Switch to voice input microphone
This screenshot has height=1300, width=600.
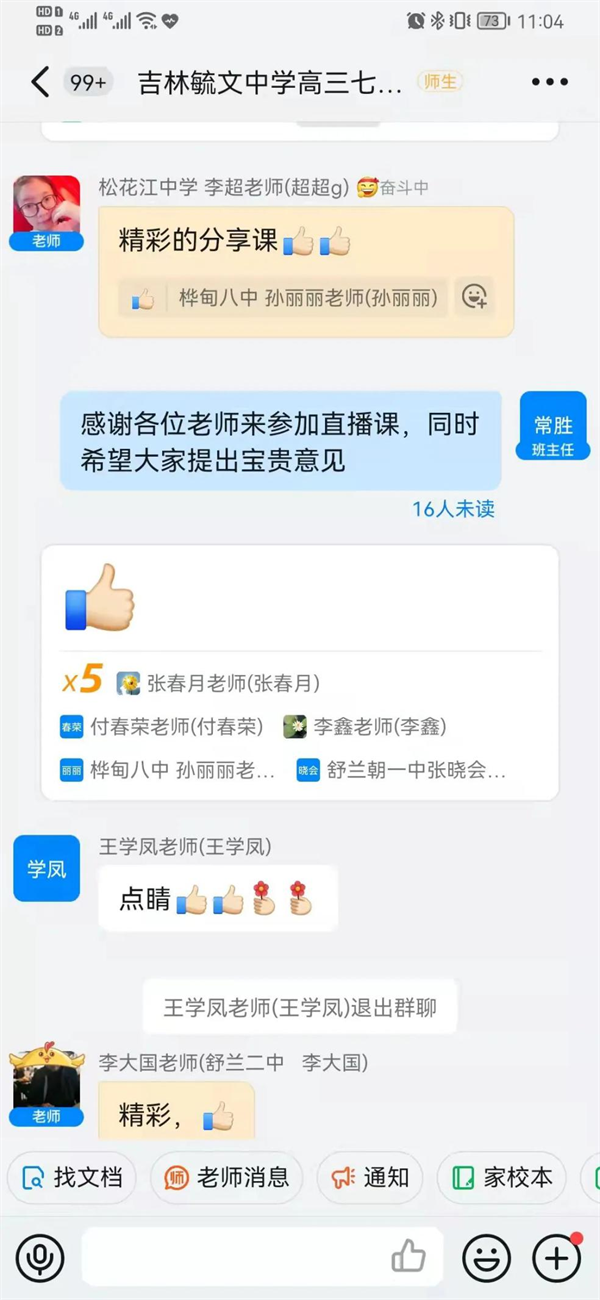(x=40, y=1257)
